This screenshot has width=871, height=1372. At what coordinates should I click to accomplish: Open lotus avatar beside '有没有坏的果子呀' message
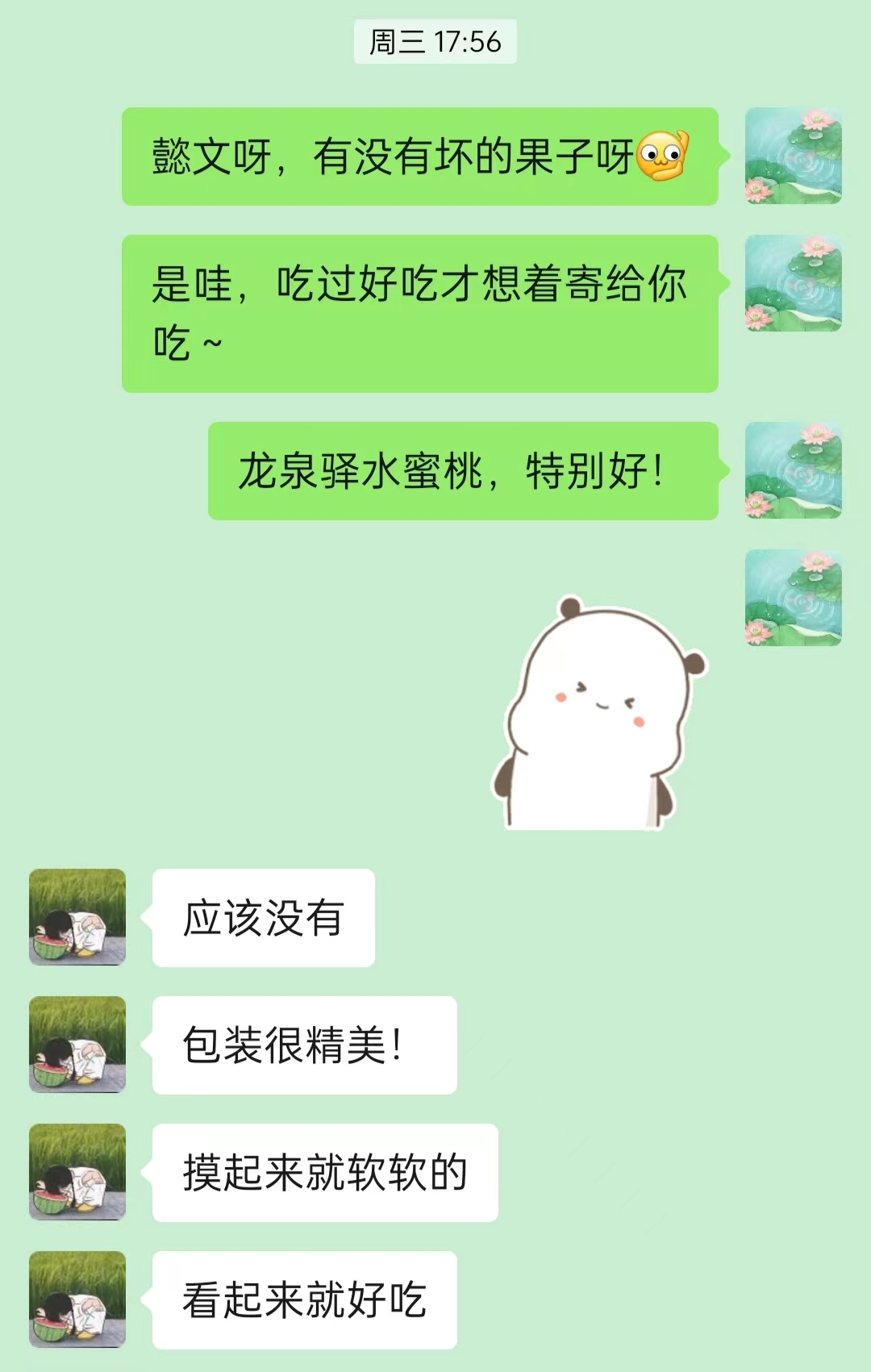(793, 156)
